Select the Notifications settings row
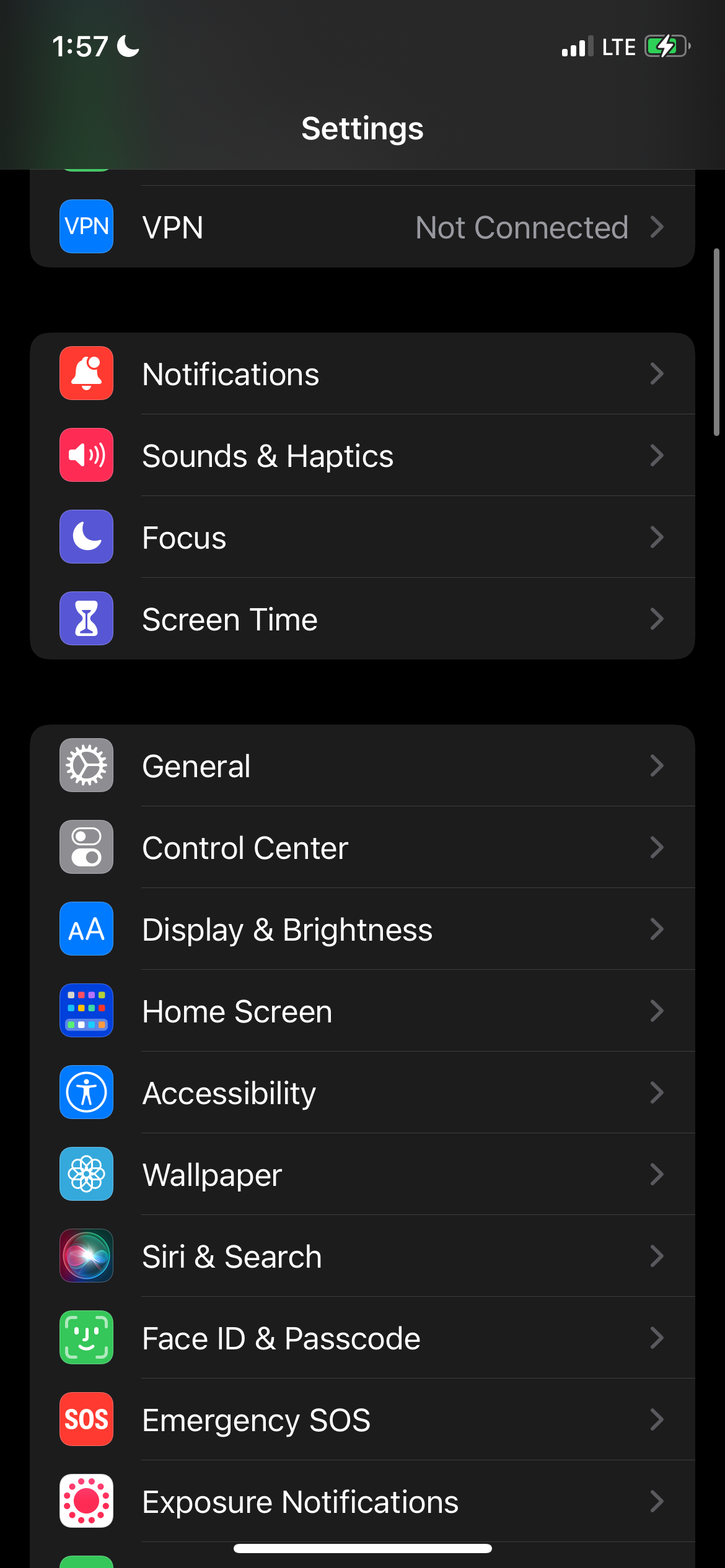725x1568 pixels. (362, 373)
